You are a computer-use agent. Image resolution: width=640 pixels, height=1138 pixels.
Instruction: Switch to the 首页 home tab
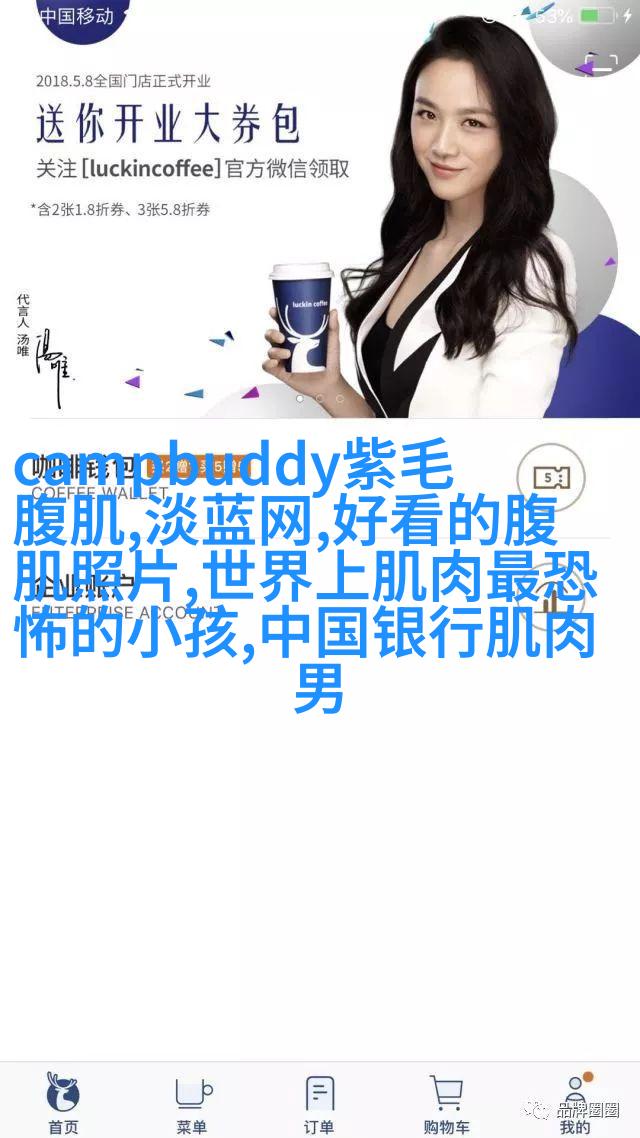point(63,1103)
